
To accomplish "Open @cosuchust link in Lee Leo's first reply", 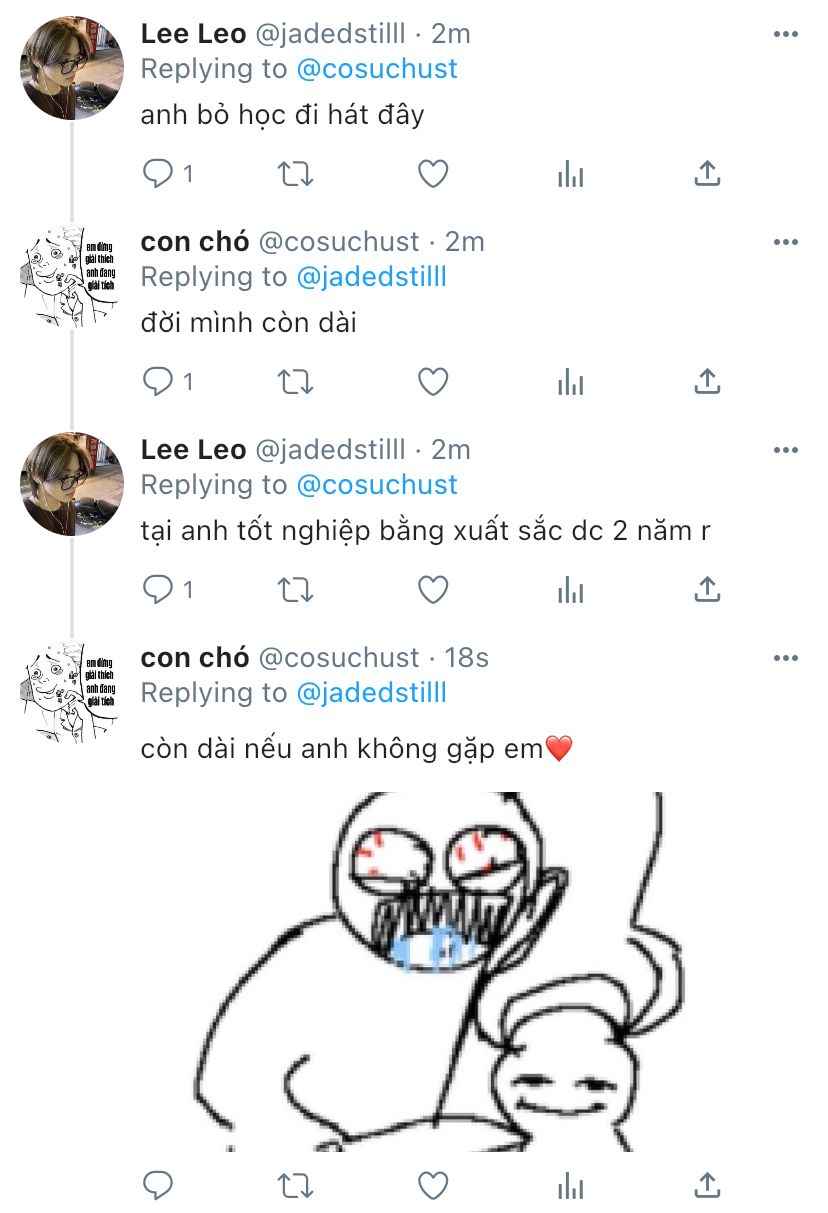I will (377, 69).
